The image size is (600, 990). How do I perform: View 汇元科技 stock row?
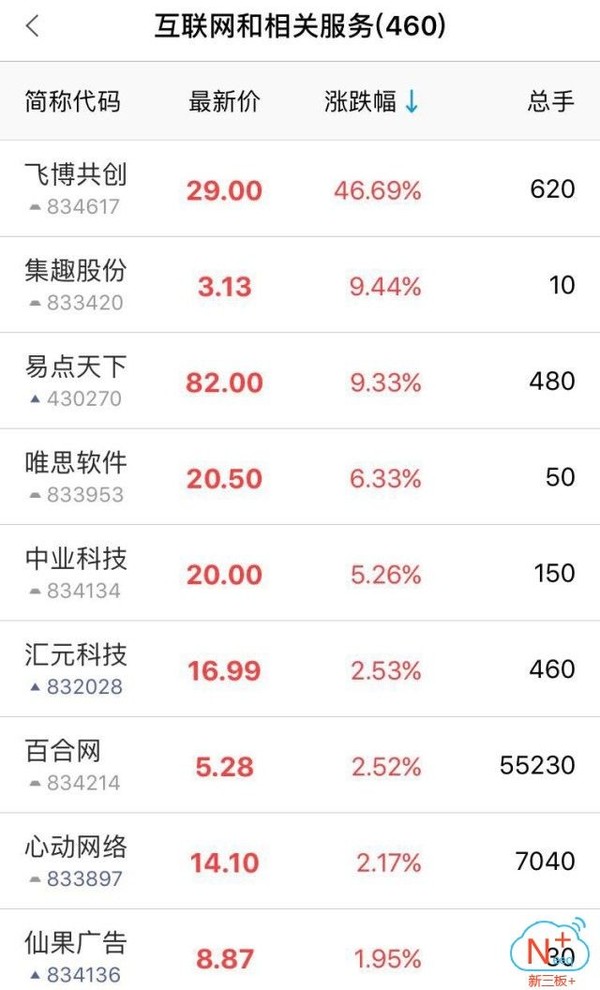tap(300, 669)
